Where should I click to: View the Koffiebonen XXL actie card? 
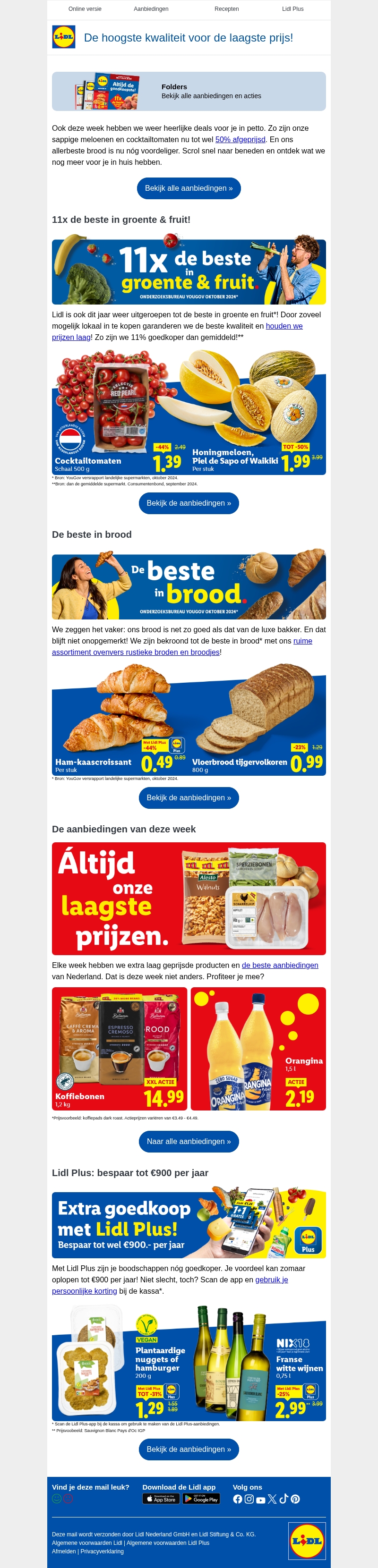(119, 1049)
